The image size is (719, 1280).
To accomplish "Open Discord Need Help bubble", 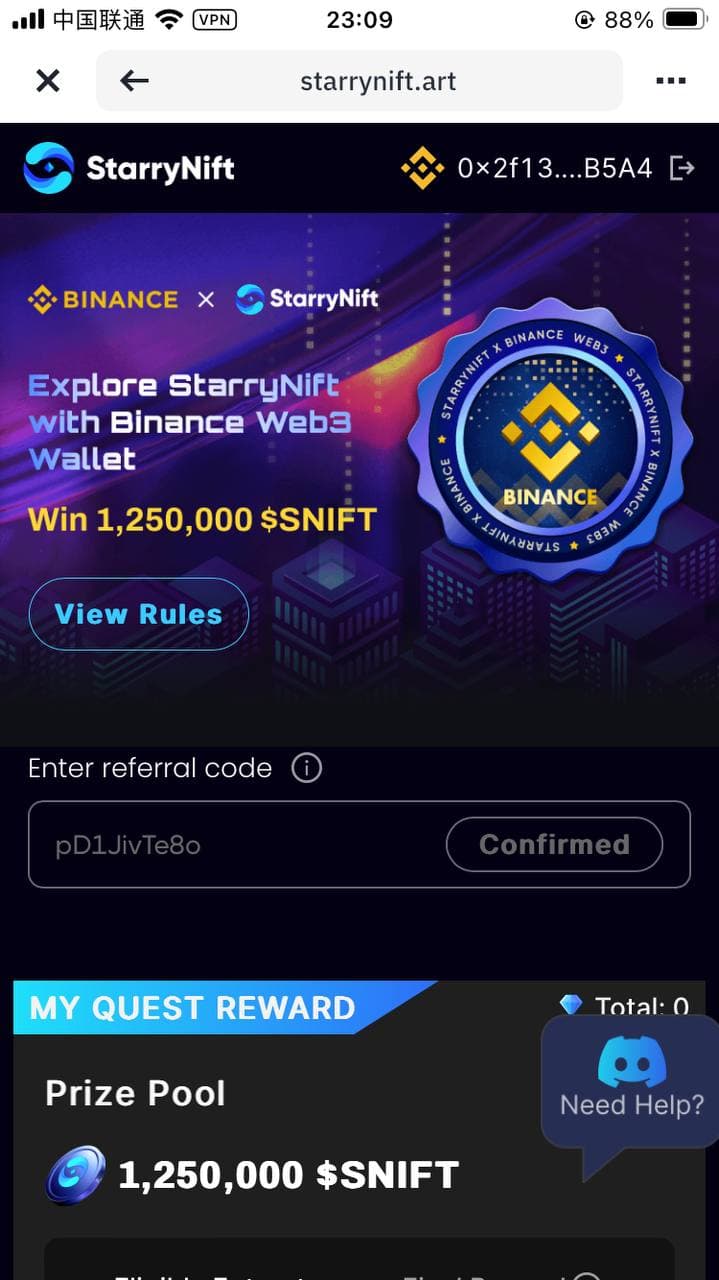I will [631, 1080].
